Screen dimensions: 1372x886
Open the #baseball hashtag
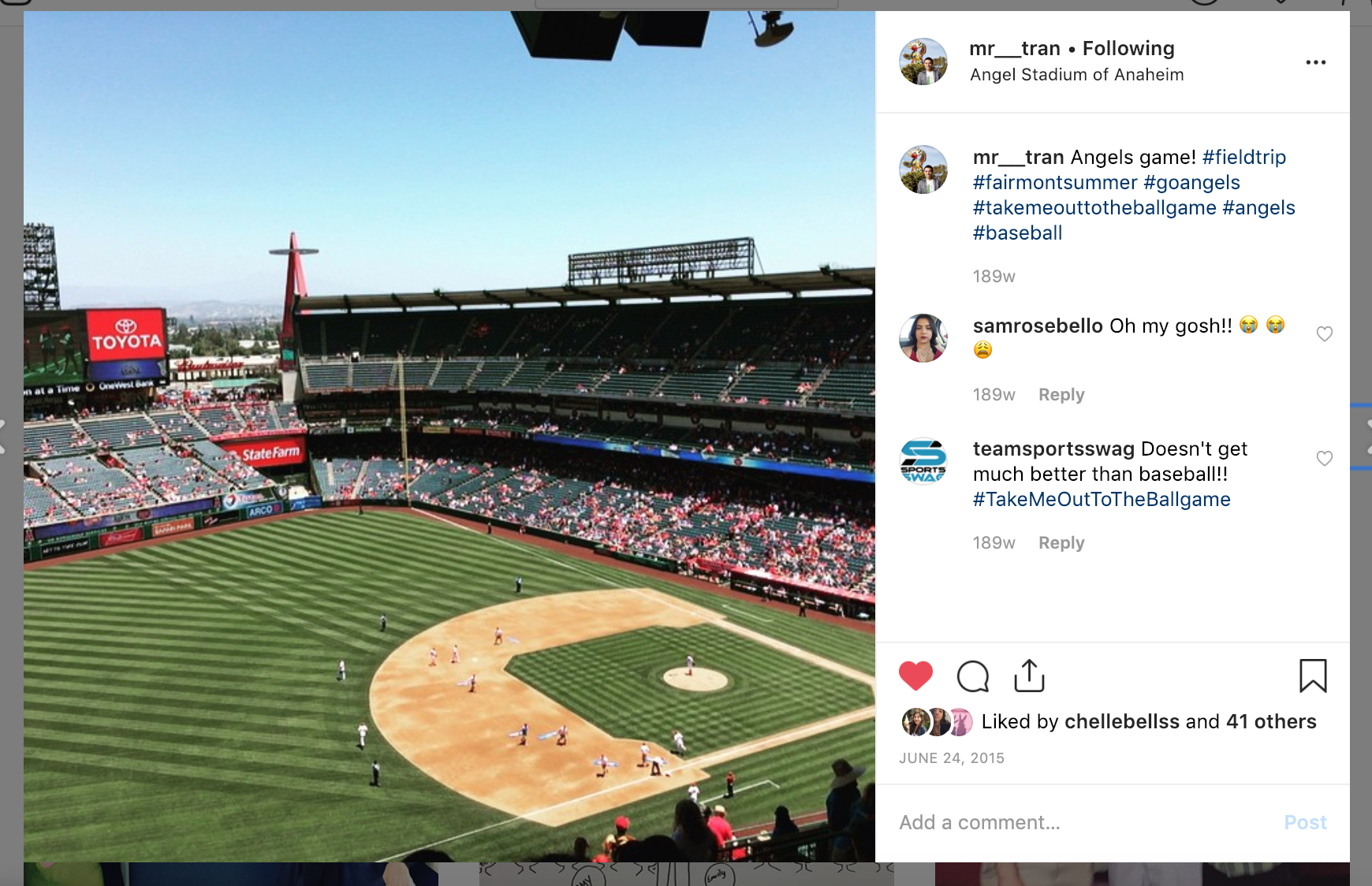click(x=1017, y=233)
